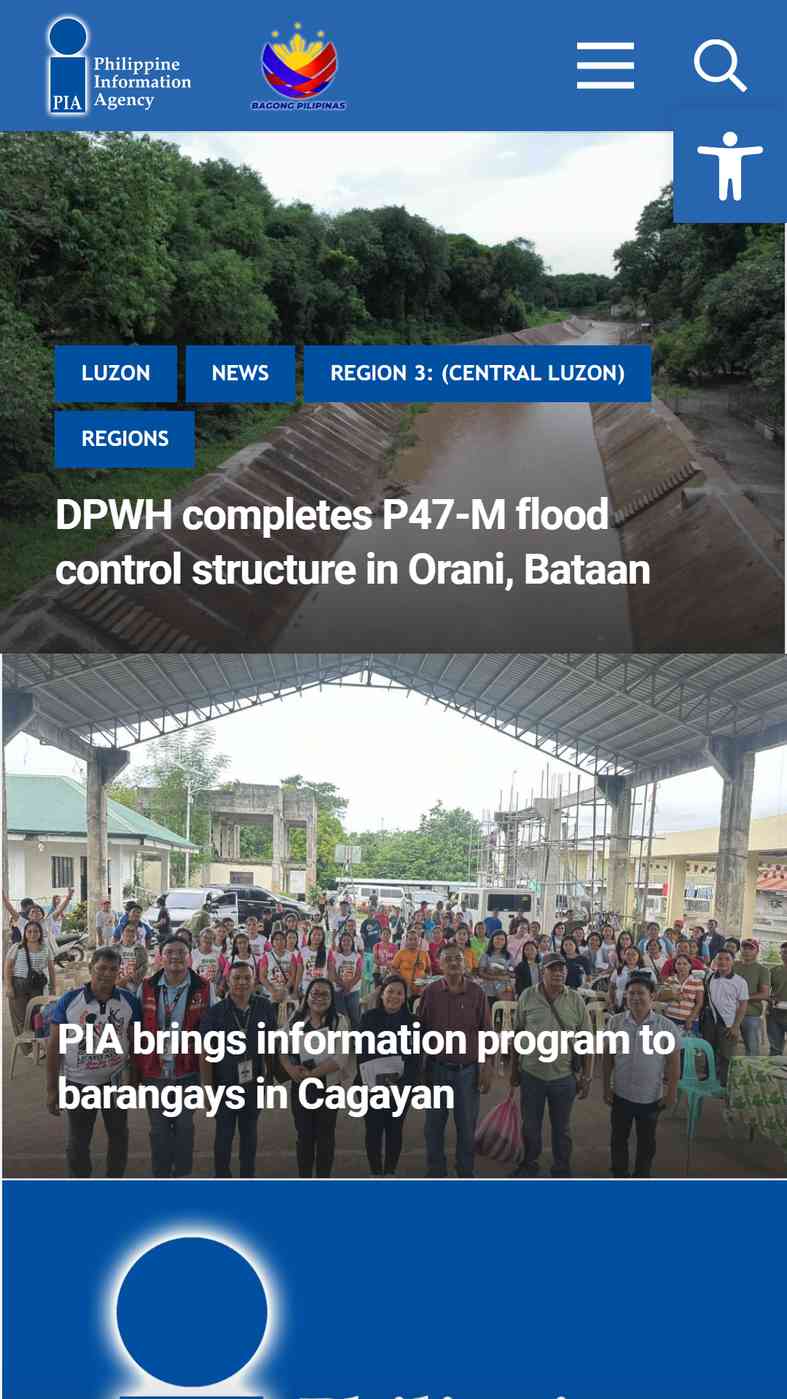The image size is (787, 1399).
Task: Open the Region 3: (Central Luzon) tag
Action: [477, 374]
